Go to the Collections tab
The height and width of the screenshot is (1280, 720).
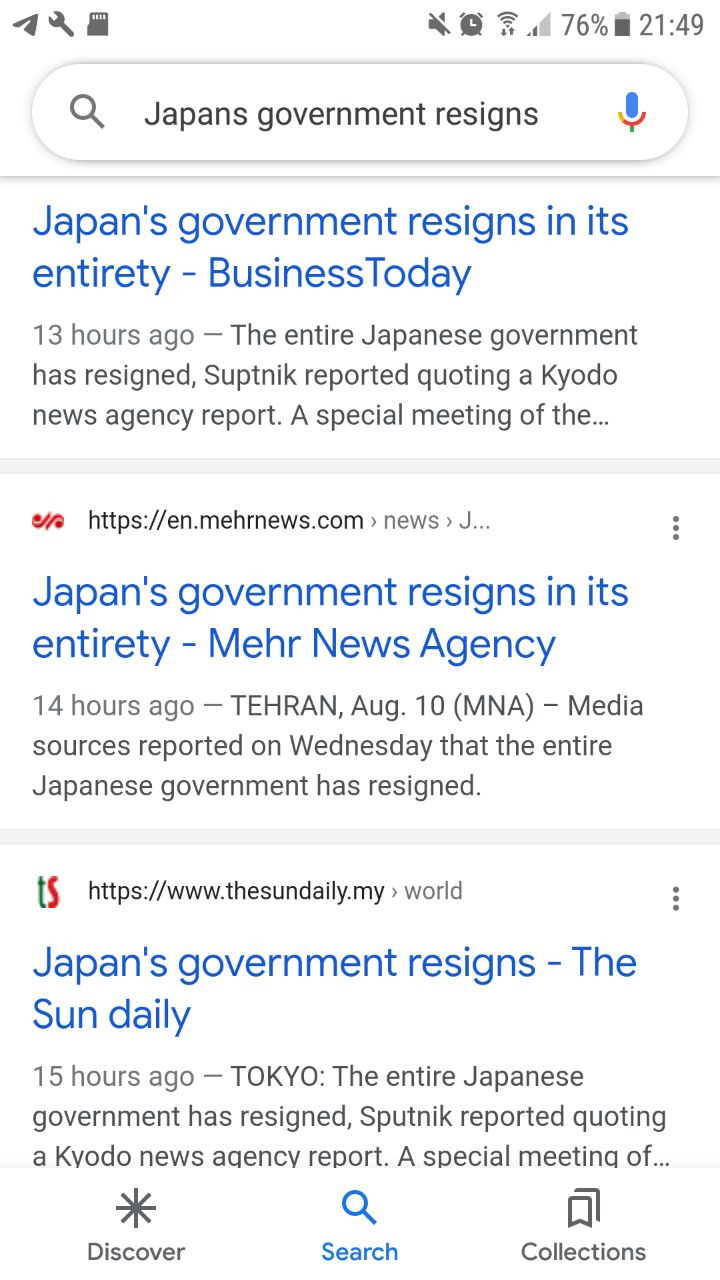[583, 1227]
